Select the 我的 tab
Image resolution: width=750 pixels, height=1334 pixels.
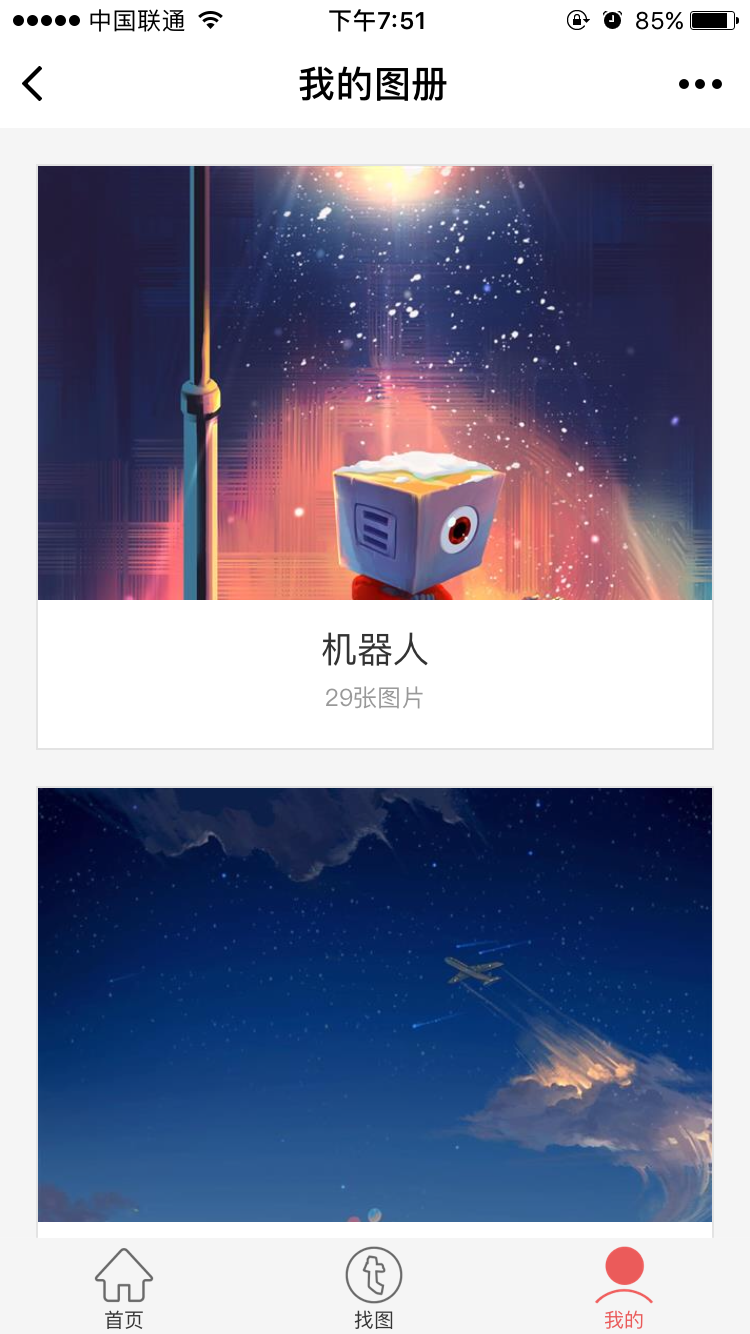click(x=624, y=1288)
